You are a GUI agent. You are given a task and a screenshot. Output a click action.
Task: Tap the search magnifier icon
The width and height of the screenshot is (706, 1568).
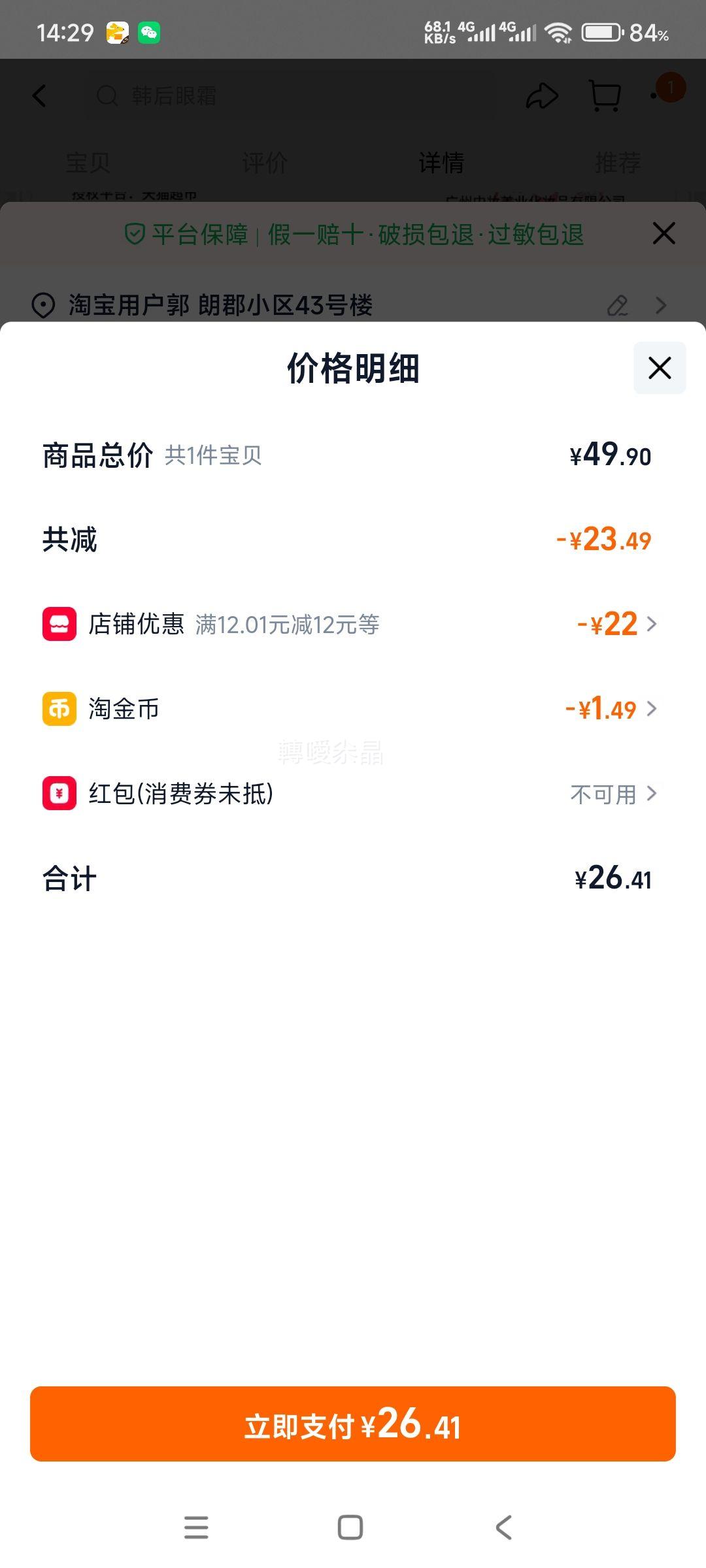[106, 95]
